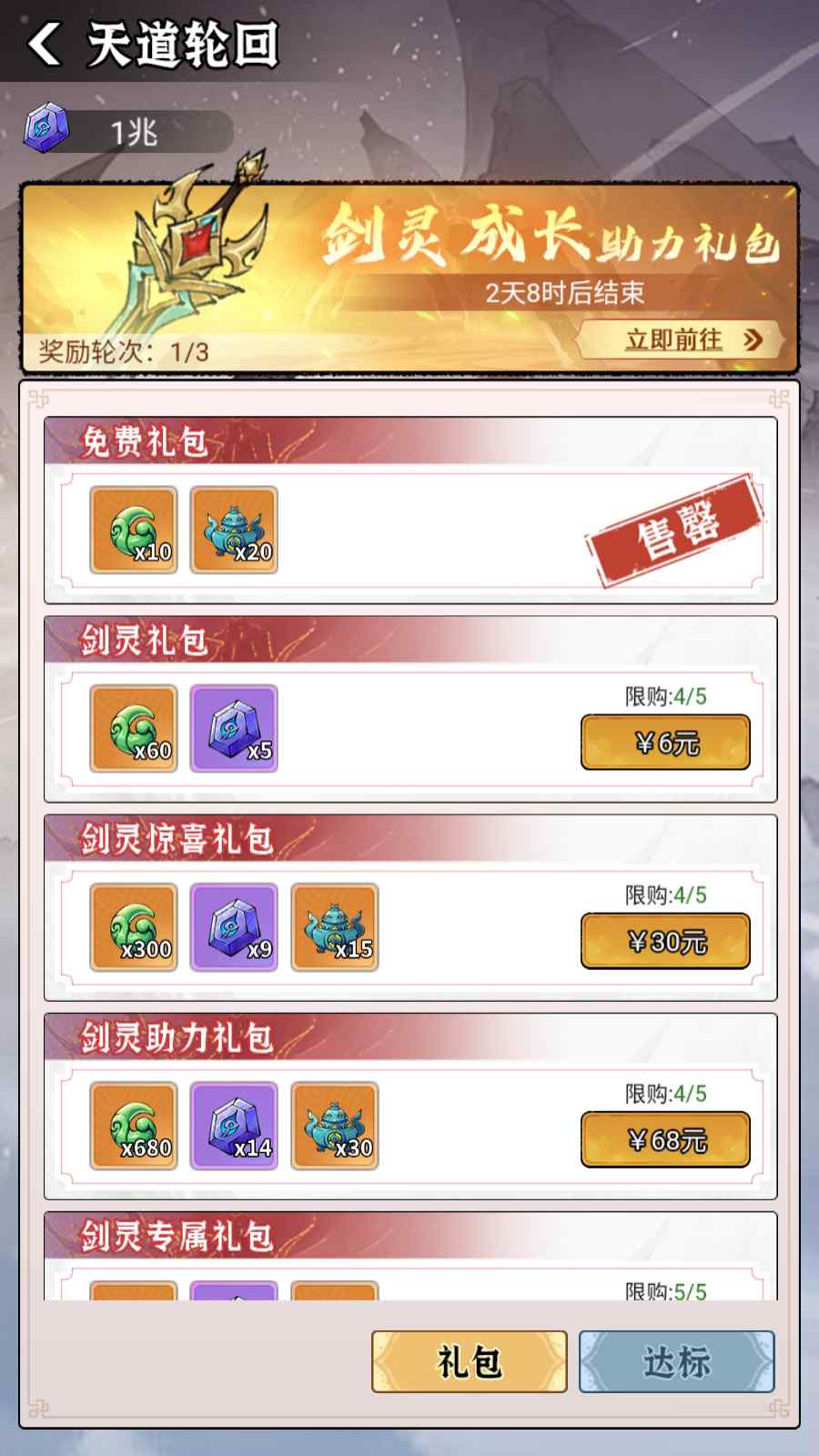Screen dimensions: 819x1456
Task: View x10 jade item in 免费礼包
Action: (134, 531)
